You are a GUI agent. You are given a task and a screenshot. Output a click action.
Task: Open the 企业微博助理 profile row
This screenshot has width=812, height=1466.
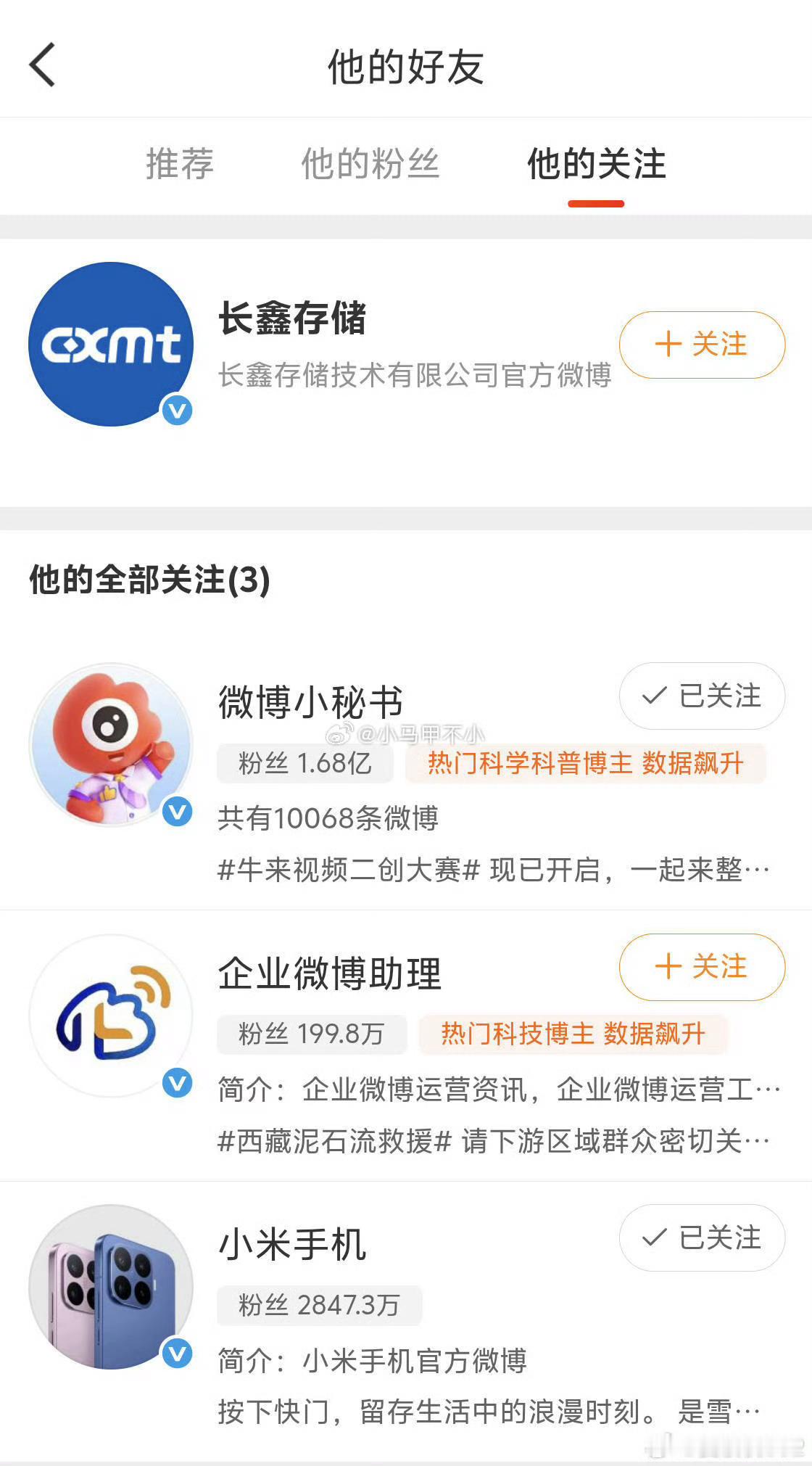click(x=406, y=1045)
